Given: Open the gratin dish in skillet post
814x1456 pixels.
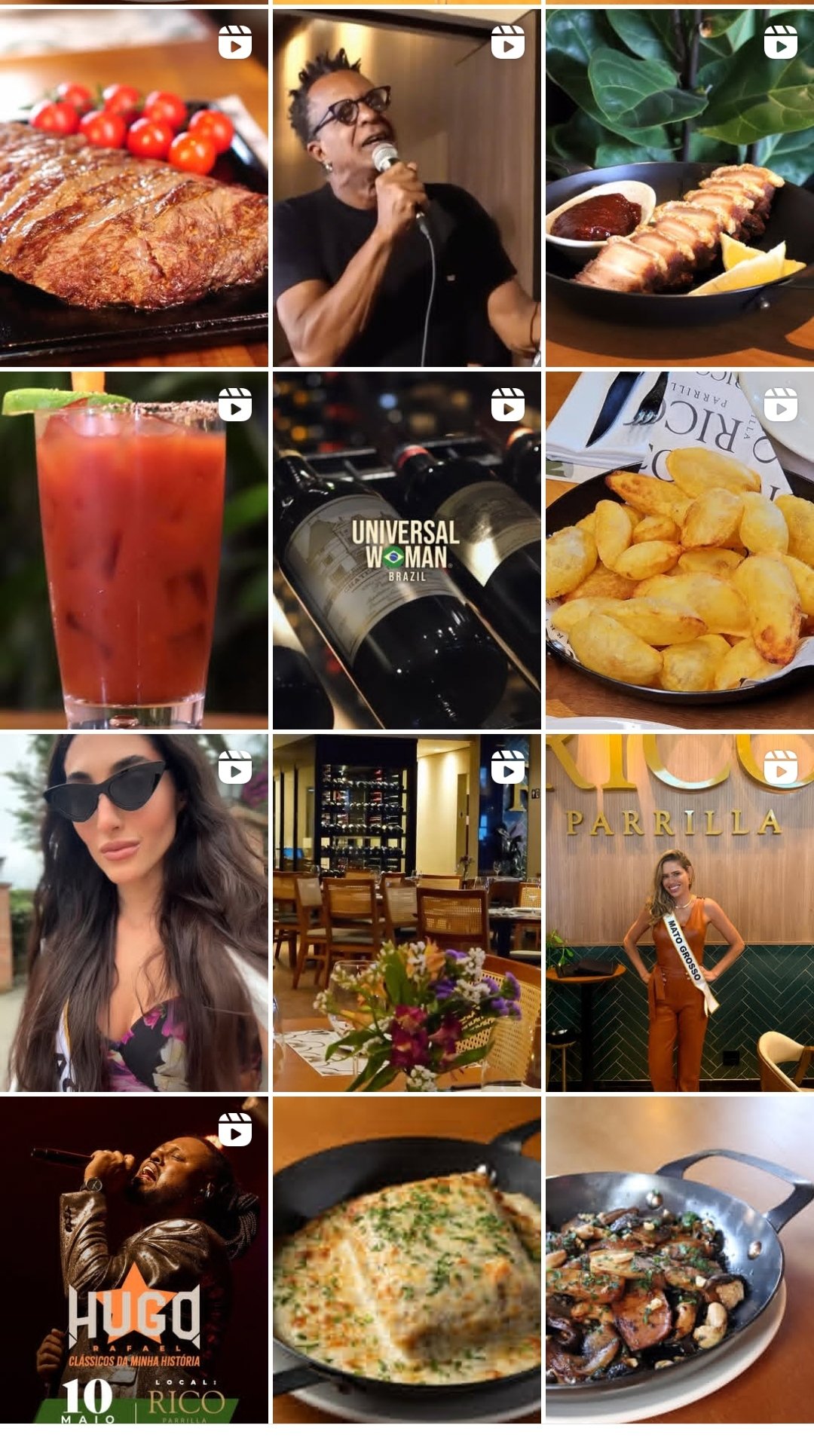Looking at the screenshot, I should coord(406,1259).
